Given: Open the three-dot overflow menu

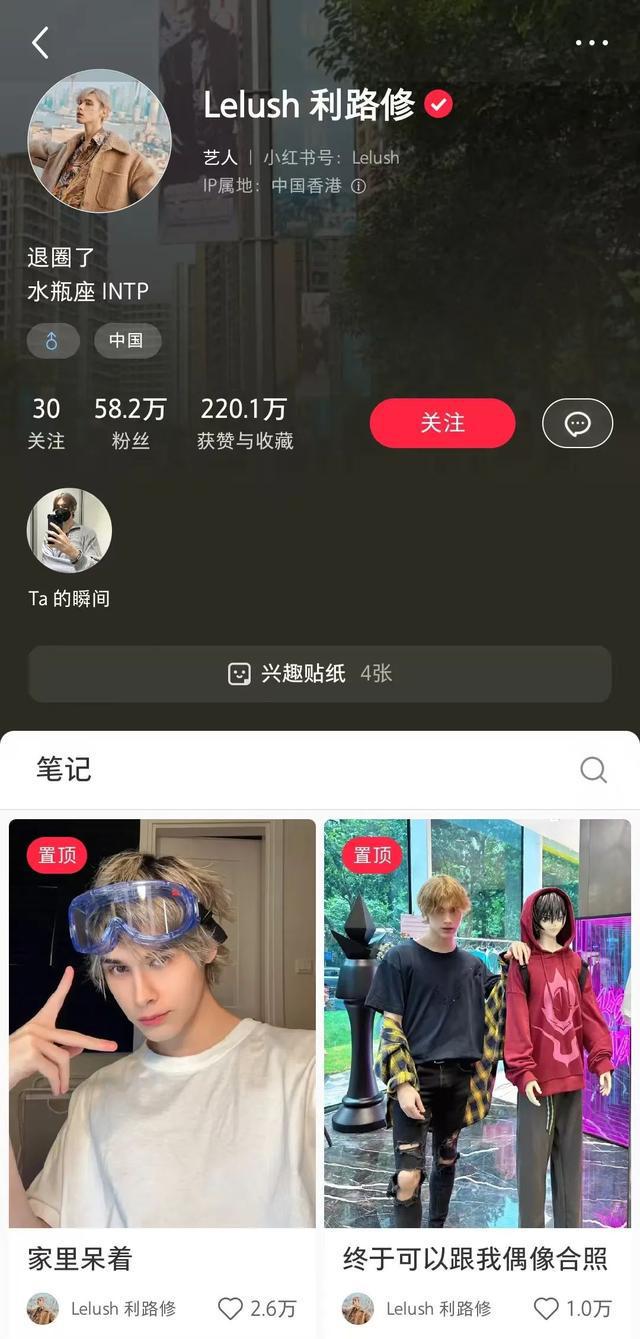Looking at the screenshot, I should tap(591, 43).
